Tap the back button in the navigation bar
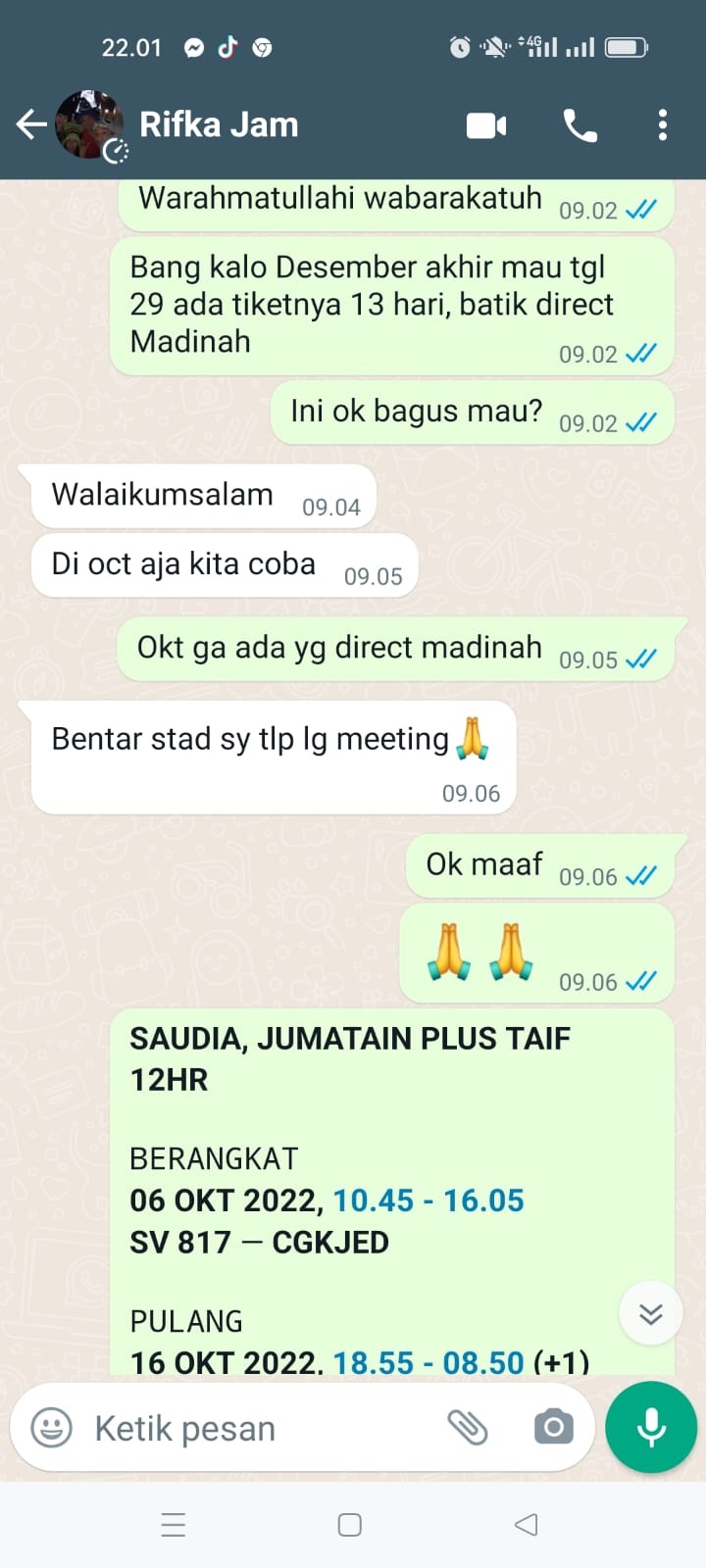The image size is (706, 1568). click(526, 1524)
